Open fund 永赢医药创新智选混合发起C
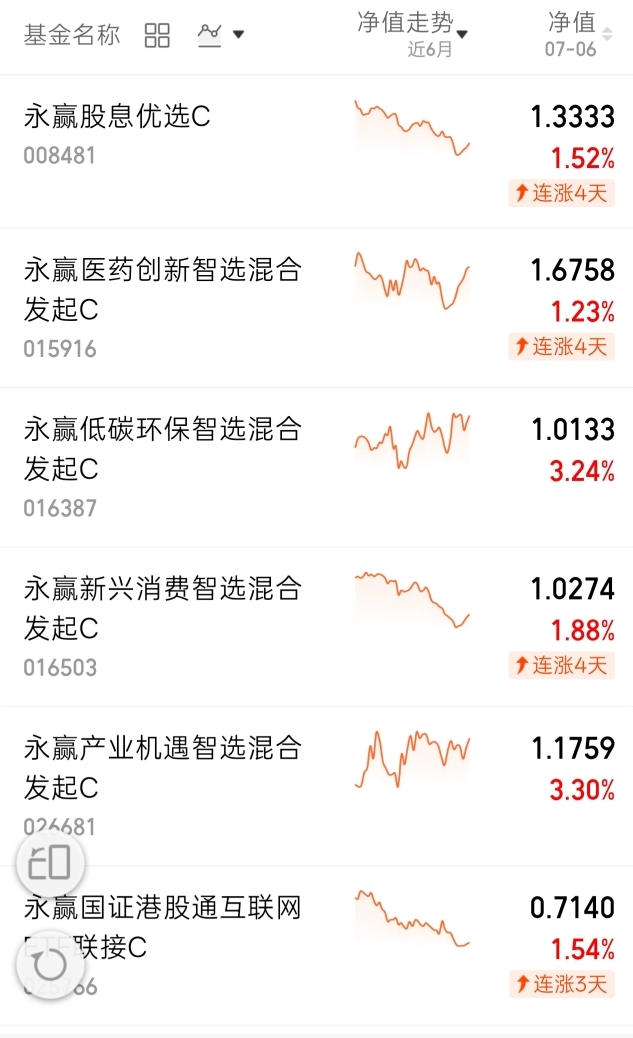The width and height of the screenshot is (633, 1038). (x=316, y=308)
